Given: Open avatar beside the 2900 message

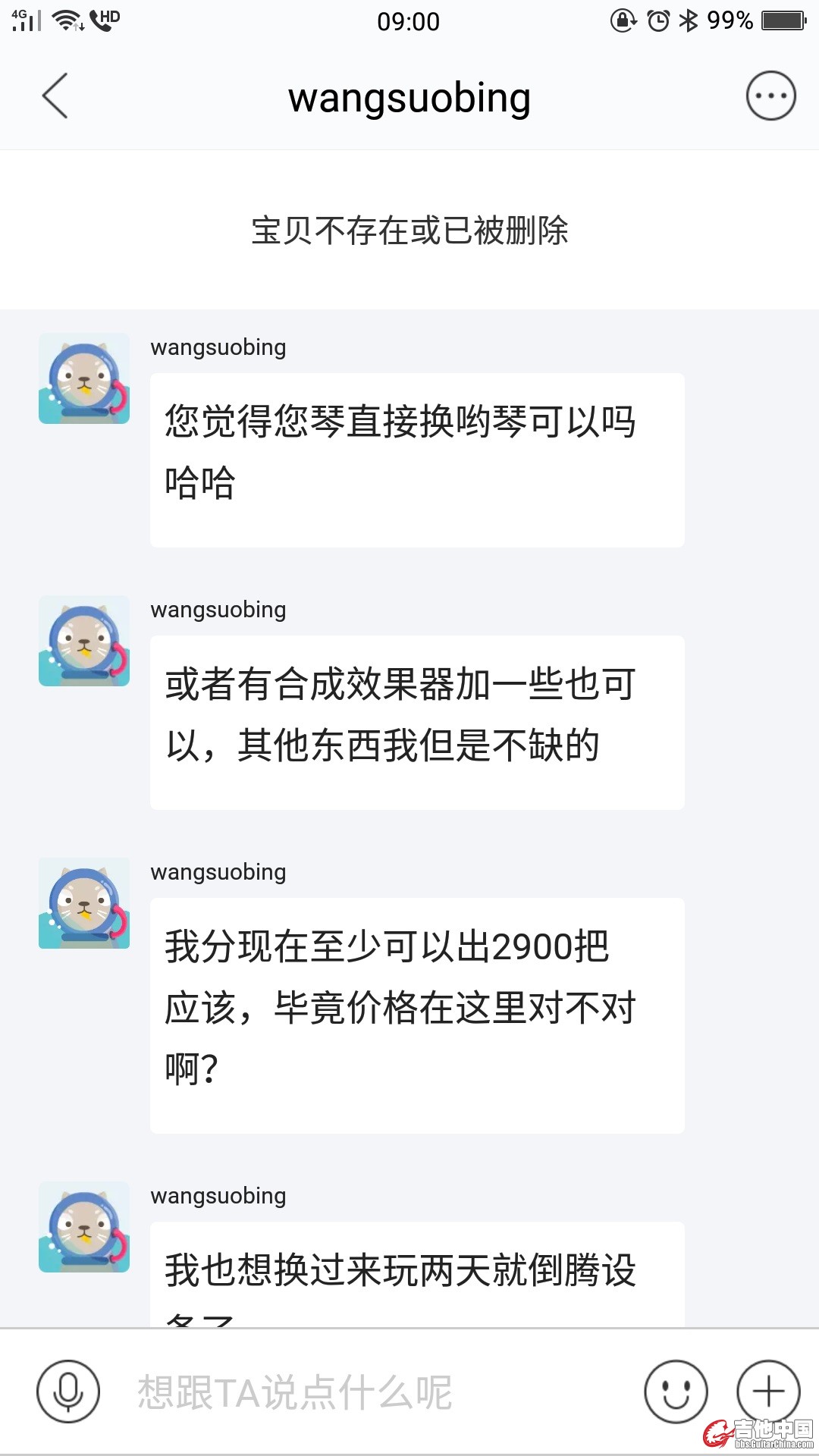Looking at the screenshot, I should click(84, 903).
